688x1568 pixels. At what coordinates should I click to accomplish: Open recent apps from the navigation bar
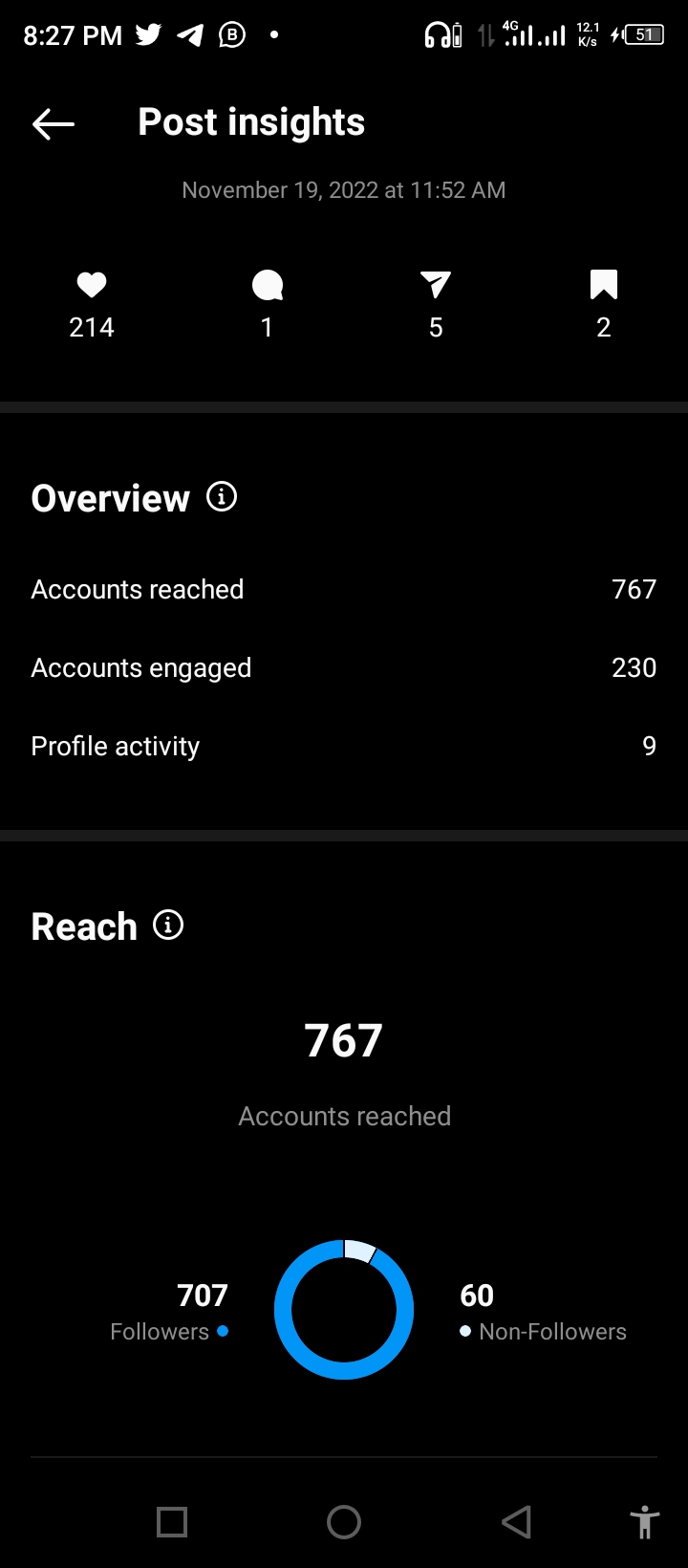pos(172,1522)
